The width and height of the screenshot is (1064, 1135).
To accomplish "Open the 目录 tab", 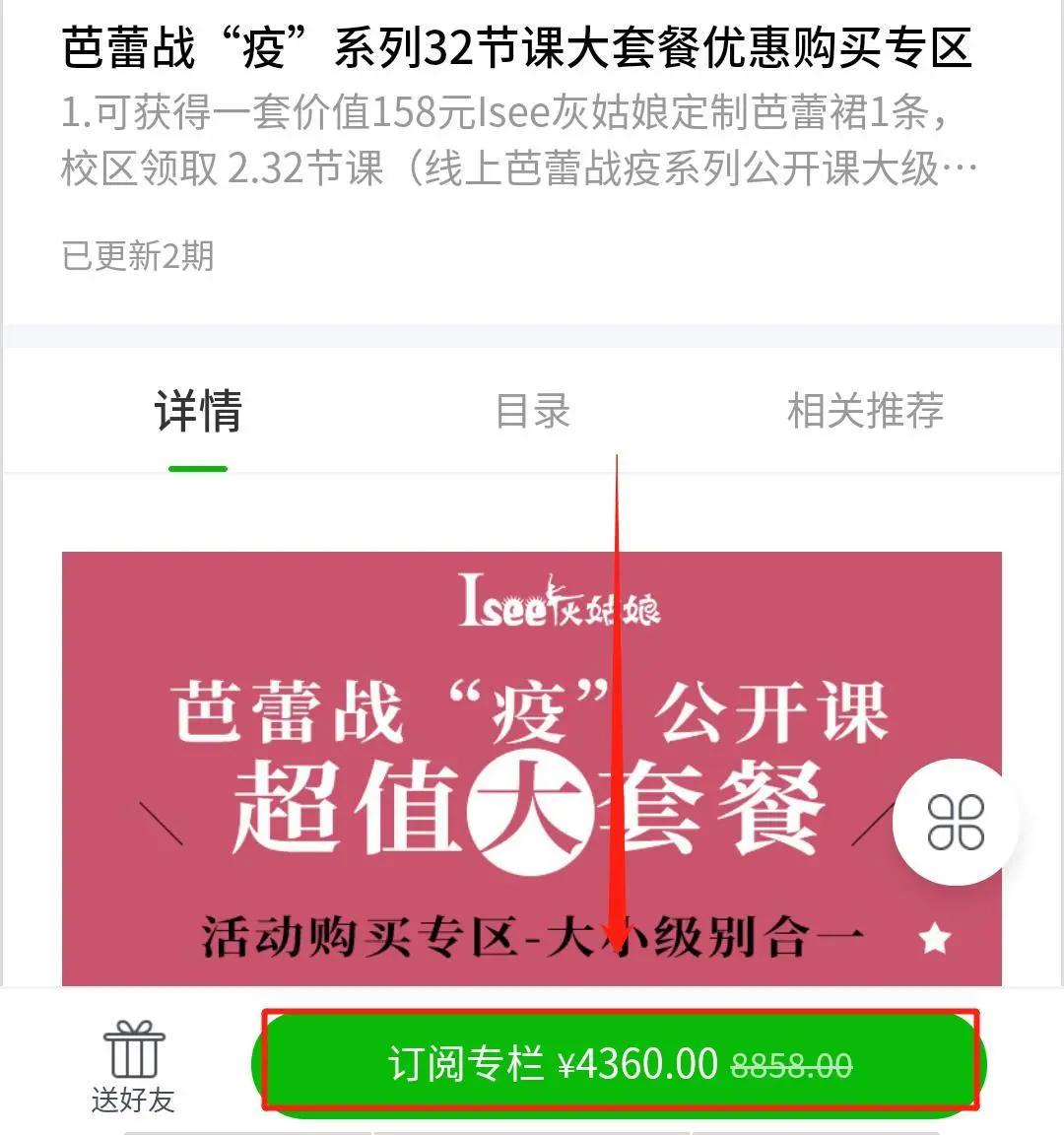I will tap(532, 411).
